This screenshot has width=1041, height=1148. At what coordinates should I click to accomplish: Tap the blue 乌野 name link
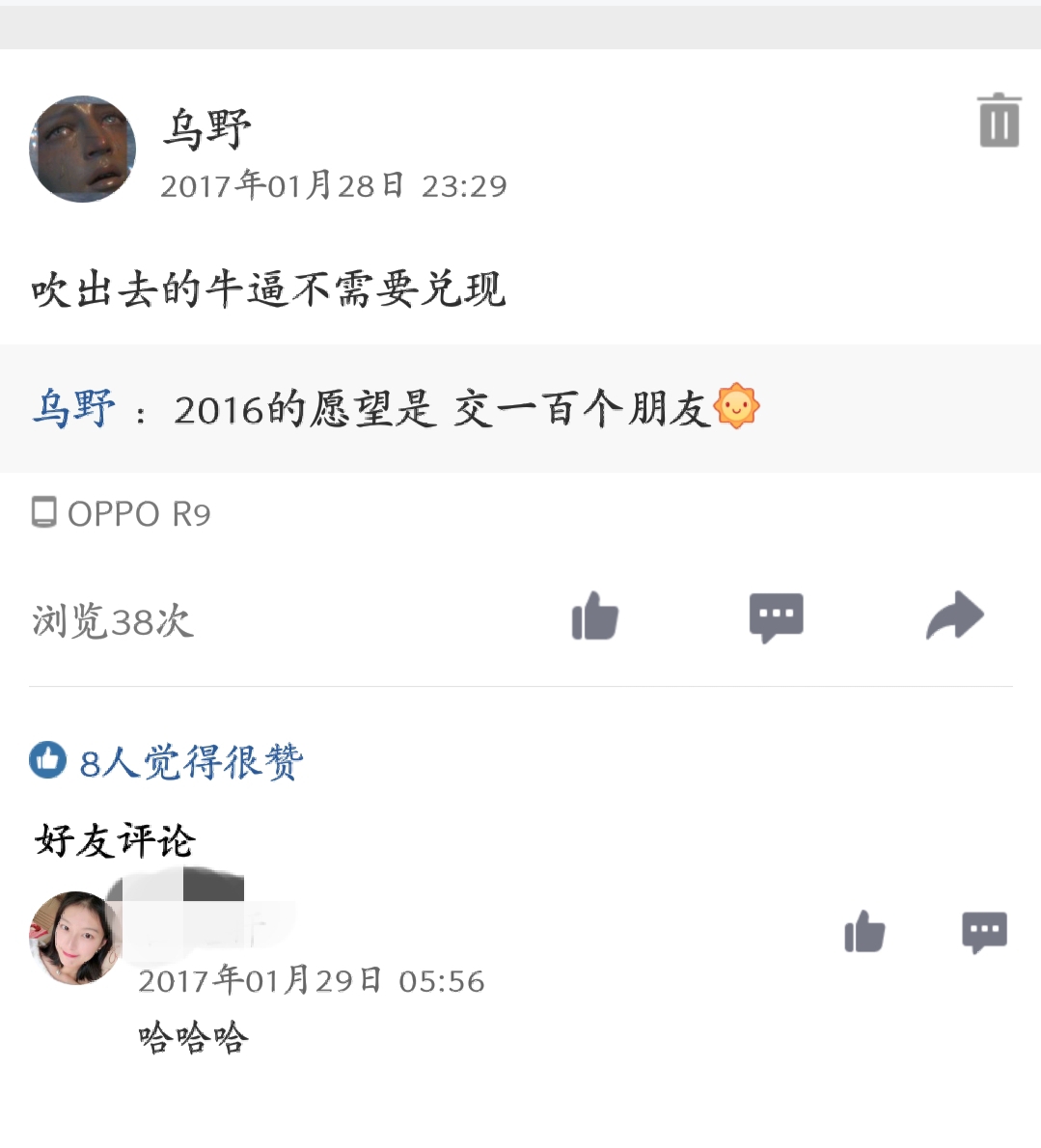(x=74, y=409)
